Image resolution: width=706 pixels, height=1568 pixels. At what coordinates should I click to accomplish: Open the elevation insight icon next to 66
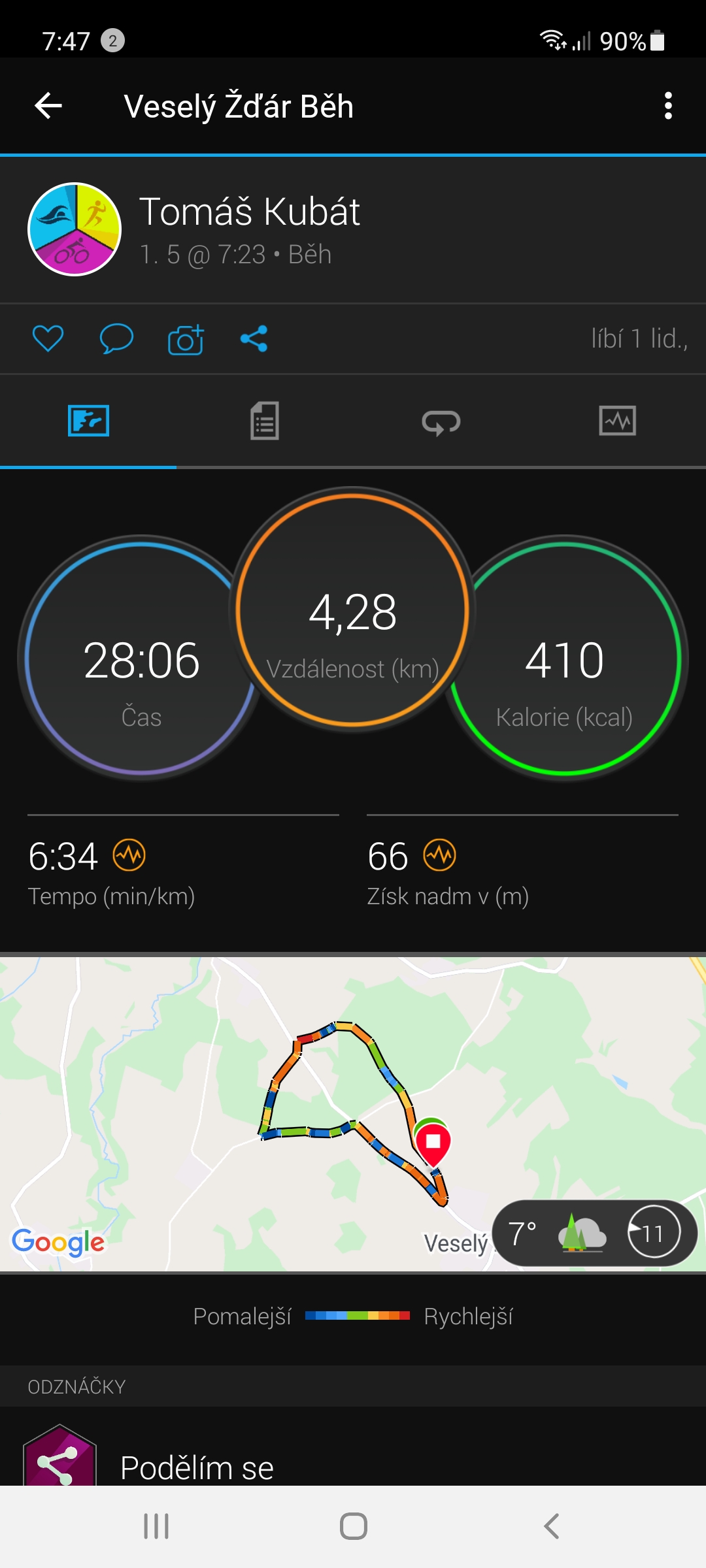[440, 855]
